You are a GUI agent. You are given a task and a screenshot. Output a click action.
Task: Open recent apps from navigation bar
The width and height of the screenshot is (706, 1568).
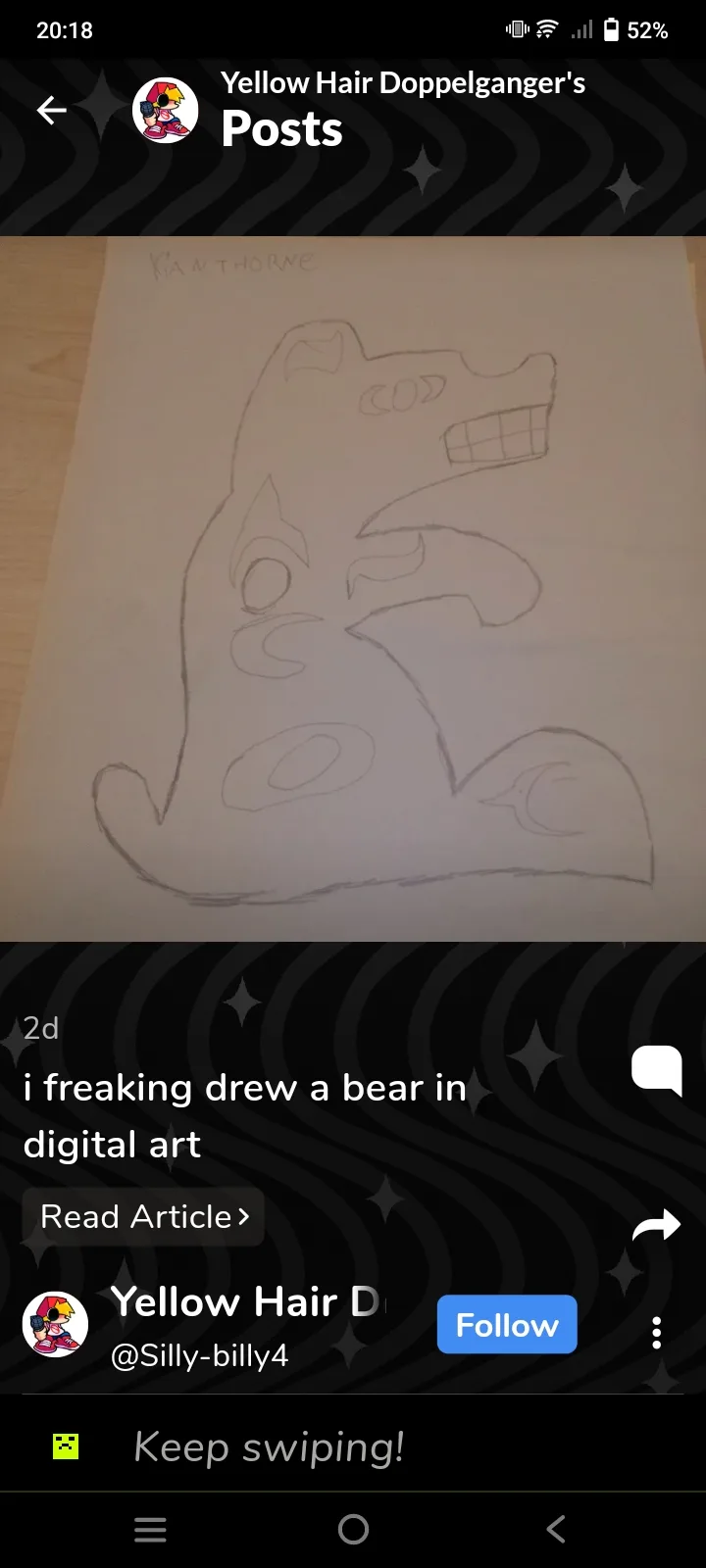pyautogui.click(x=150, y=1529)
